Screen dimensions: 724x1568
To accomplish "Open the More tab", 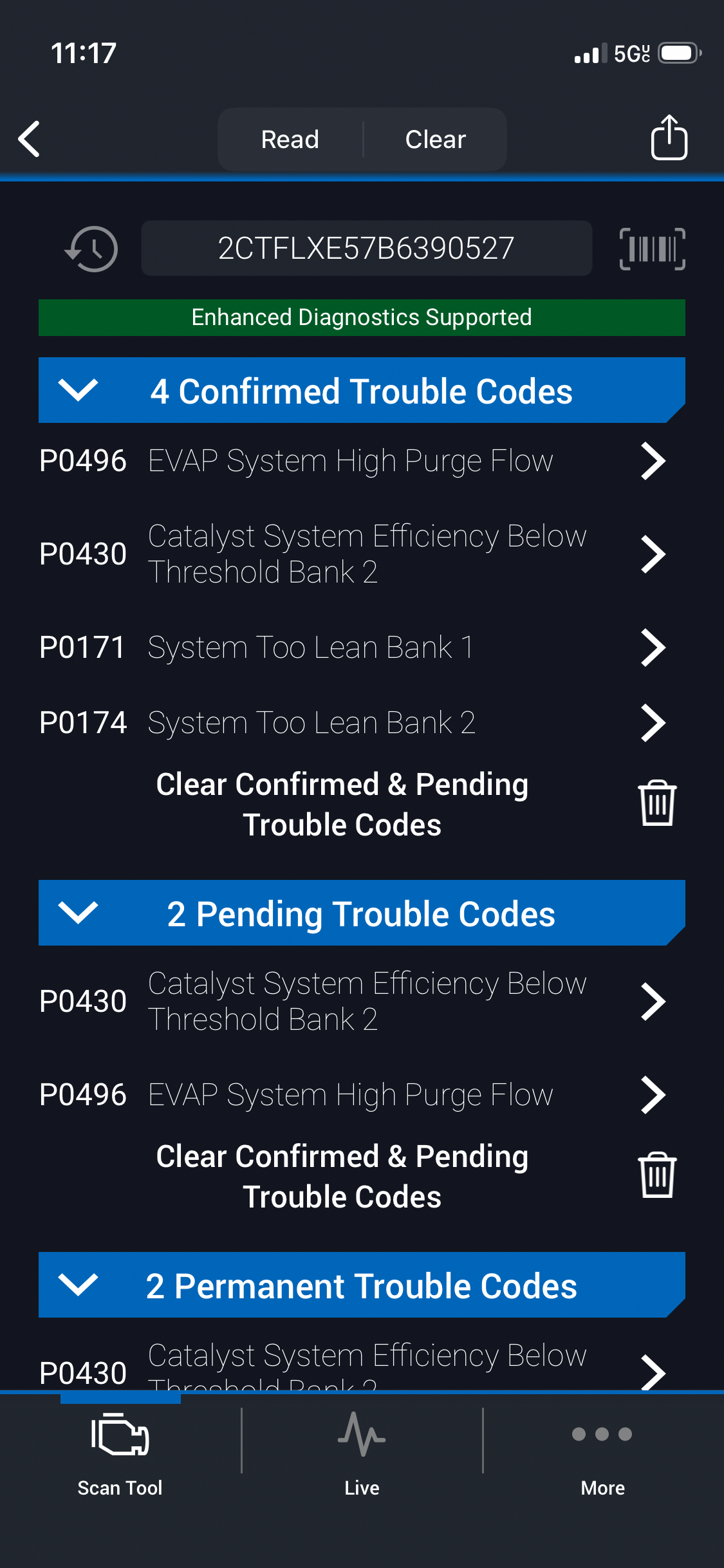I will tap(602, 1451).
